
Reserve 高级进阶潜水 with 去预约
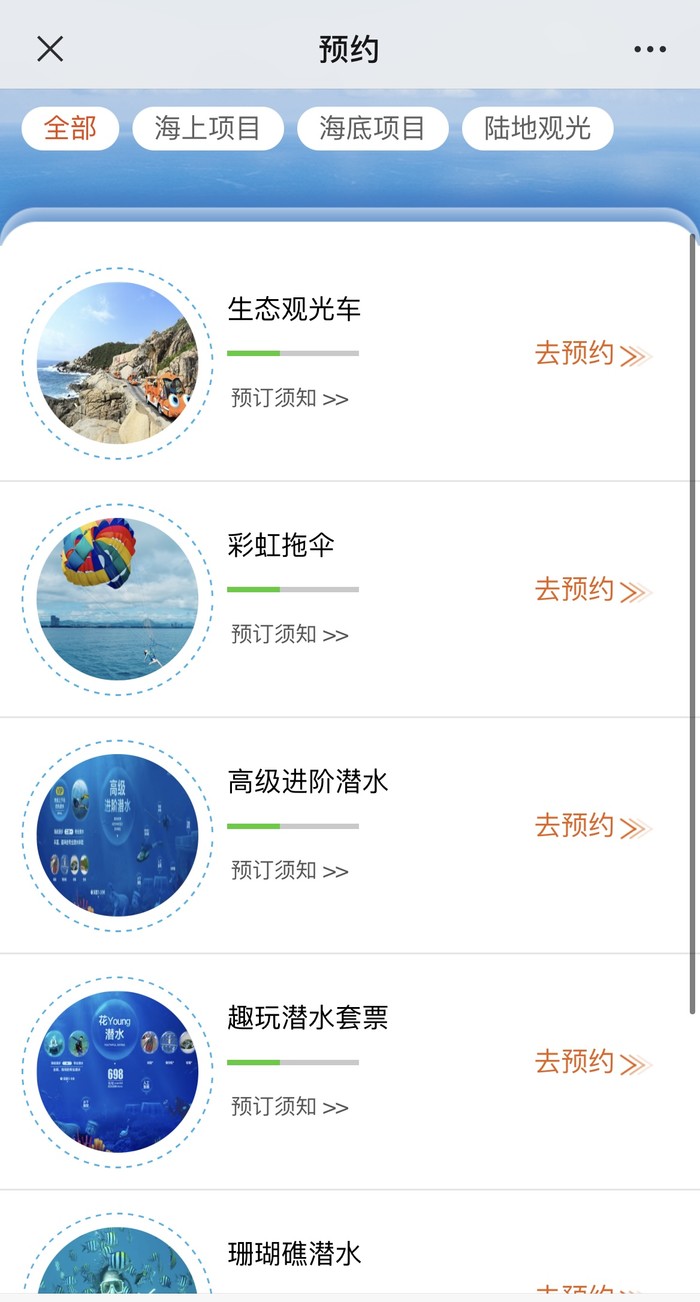click(592, 826)
